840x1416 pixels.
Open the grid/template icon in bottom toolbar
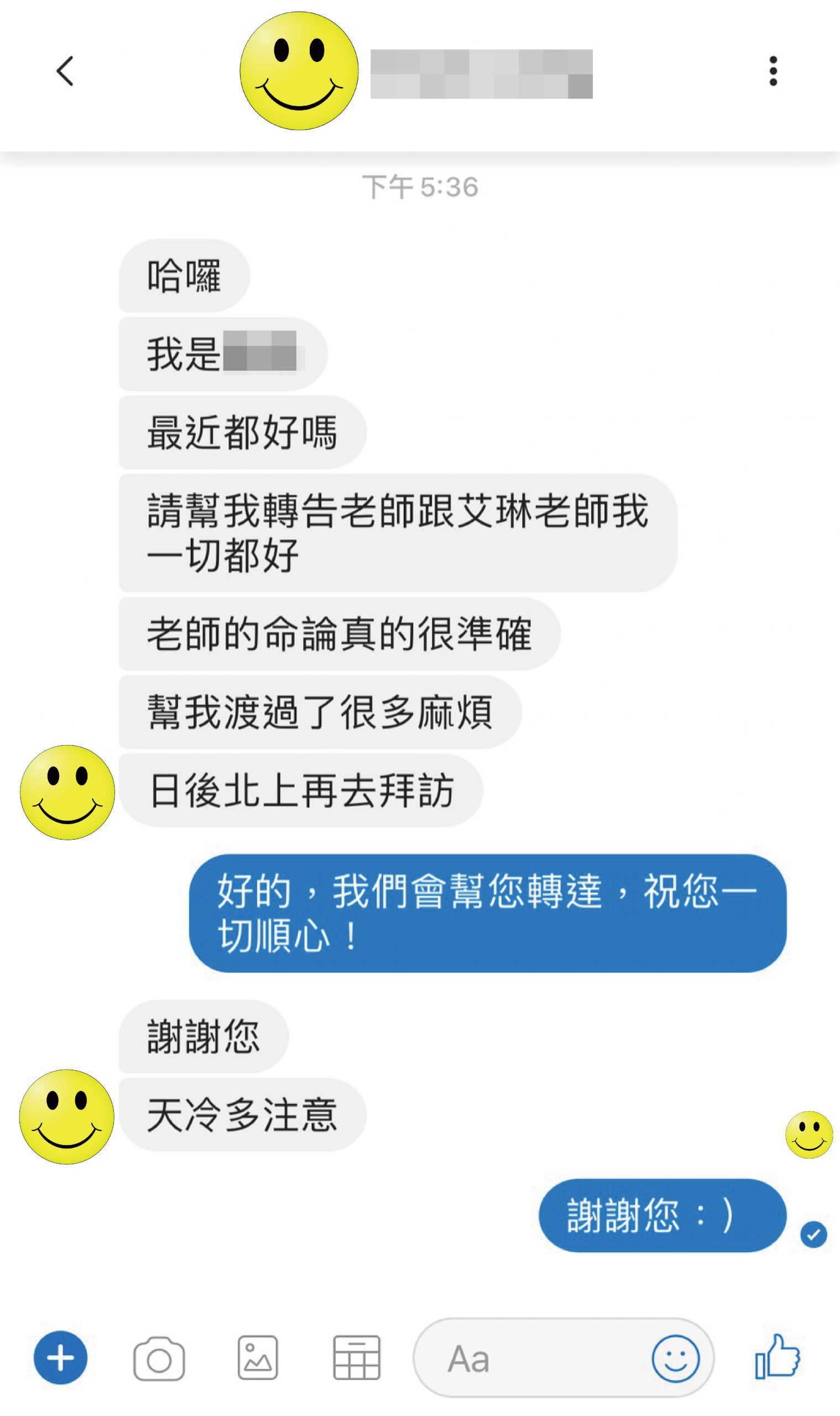coord(357,1358)
